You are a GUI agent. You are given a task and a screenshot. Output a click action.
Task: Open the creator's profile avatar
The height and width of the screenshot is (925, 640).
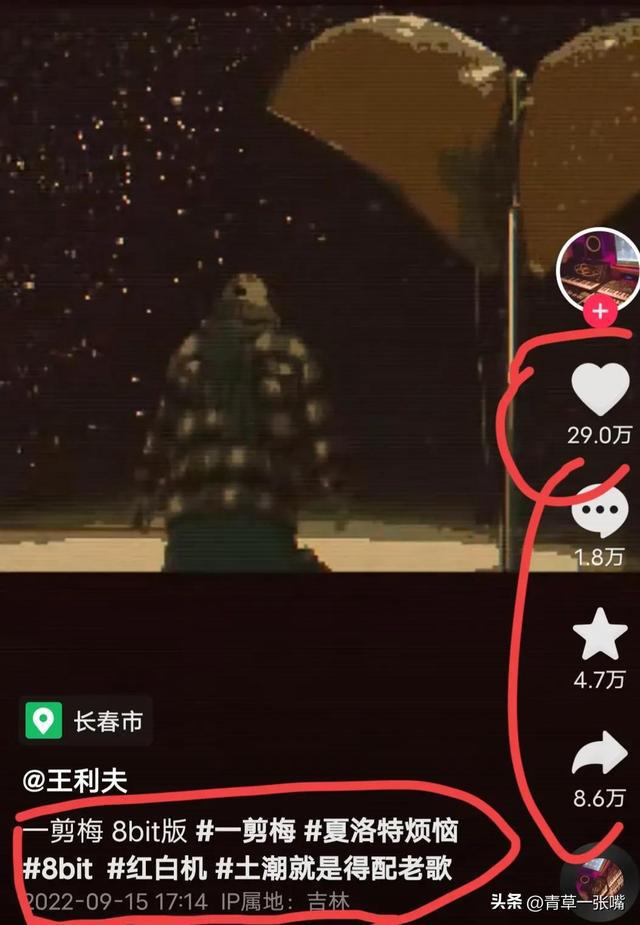[598, 268]
